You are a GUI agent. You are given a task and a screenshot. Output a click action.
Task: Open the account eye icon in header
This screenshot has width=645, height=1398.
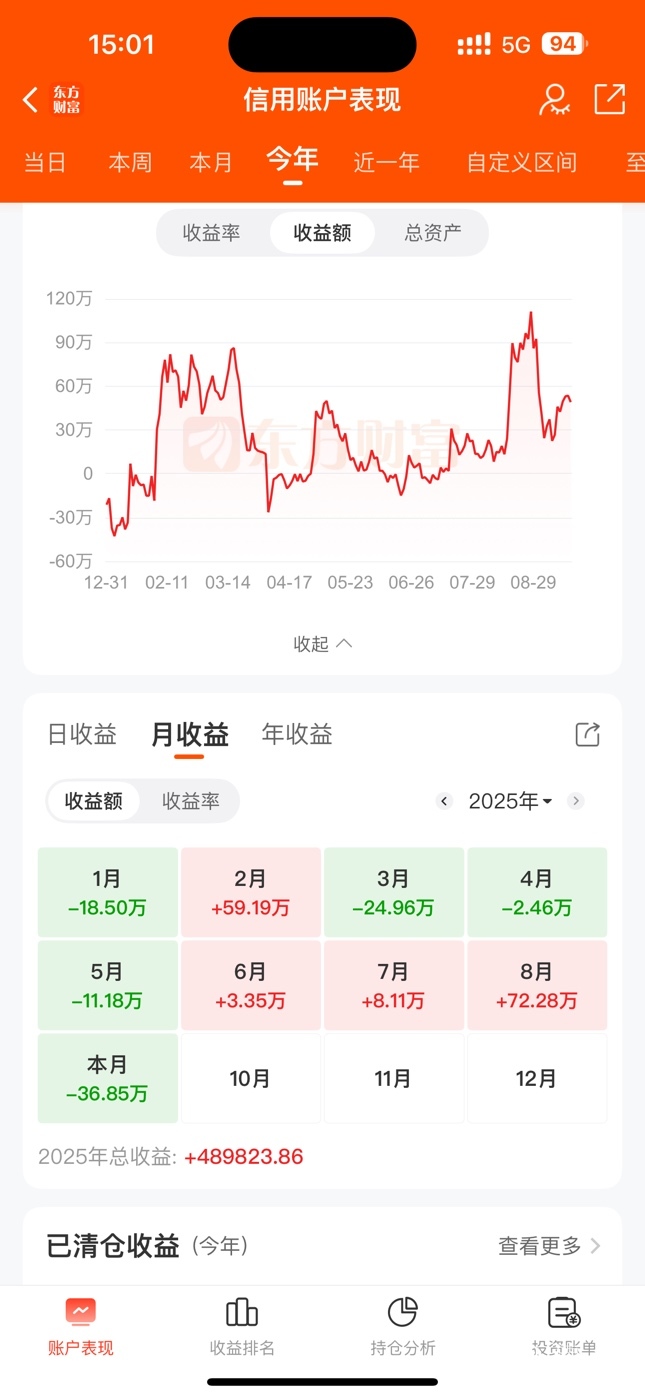tap(554, 99)
